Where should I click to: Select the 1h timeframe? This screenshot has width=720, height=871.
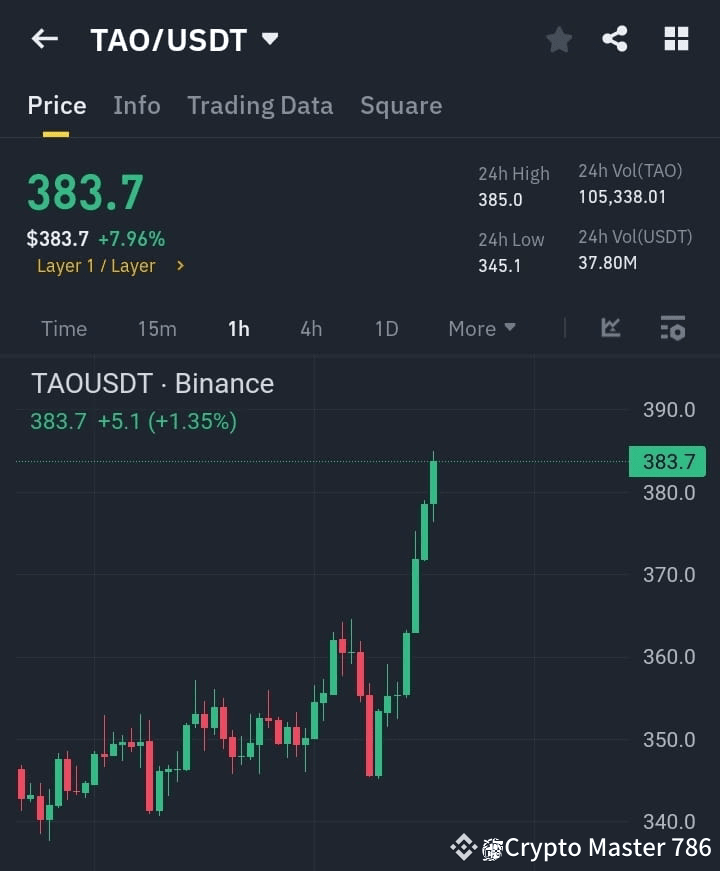coord(239,328)
